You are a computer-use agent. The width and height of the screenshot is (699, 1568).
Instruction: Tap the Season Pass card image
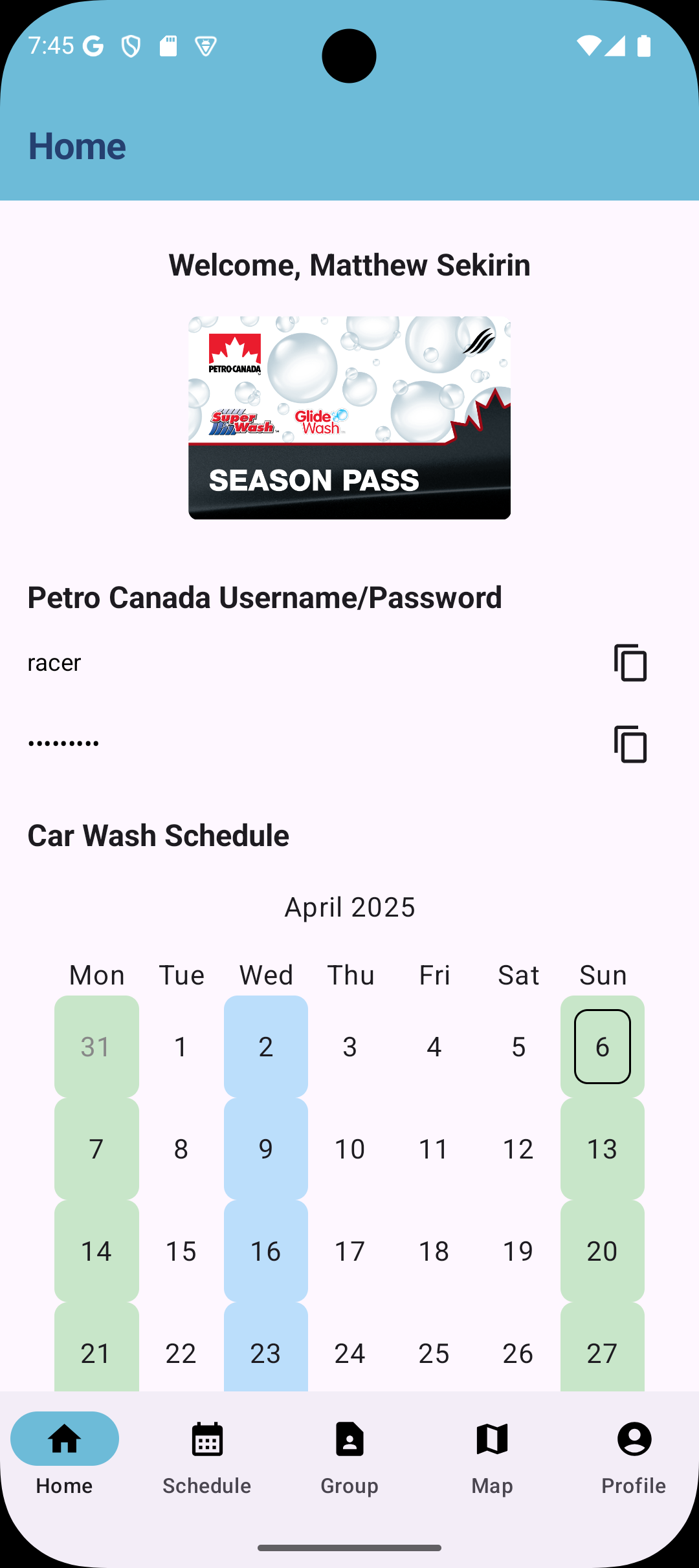[349, 418]
